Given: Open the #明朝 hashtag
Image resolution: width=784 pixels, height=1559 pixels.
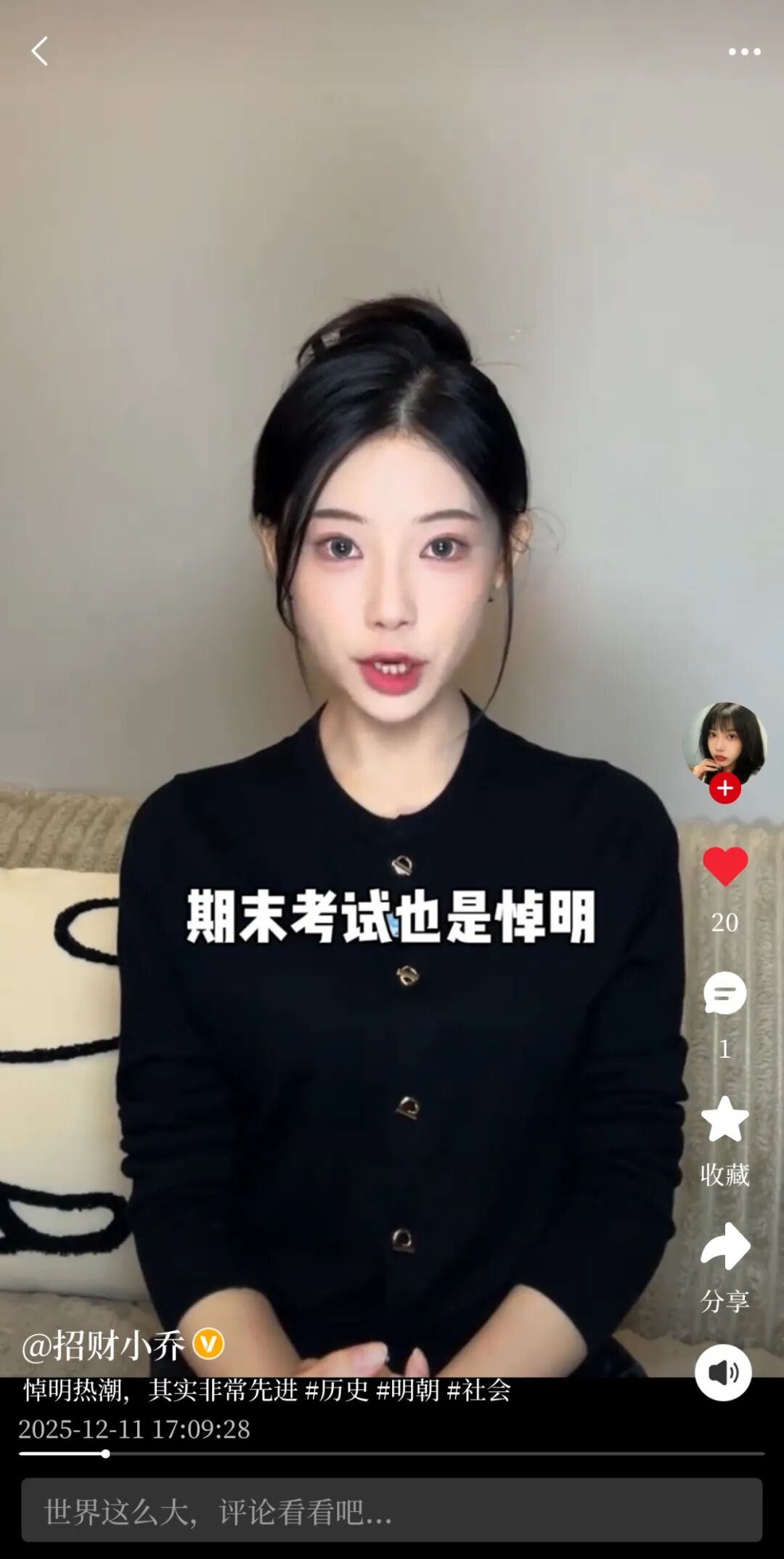Looking at the screenshot, I should pyautogui.click(x=408, y=1390).
